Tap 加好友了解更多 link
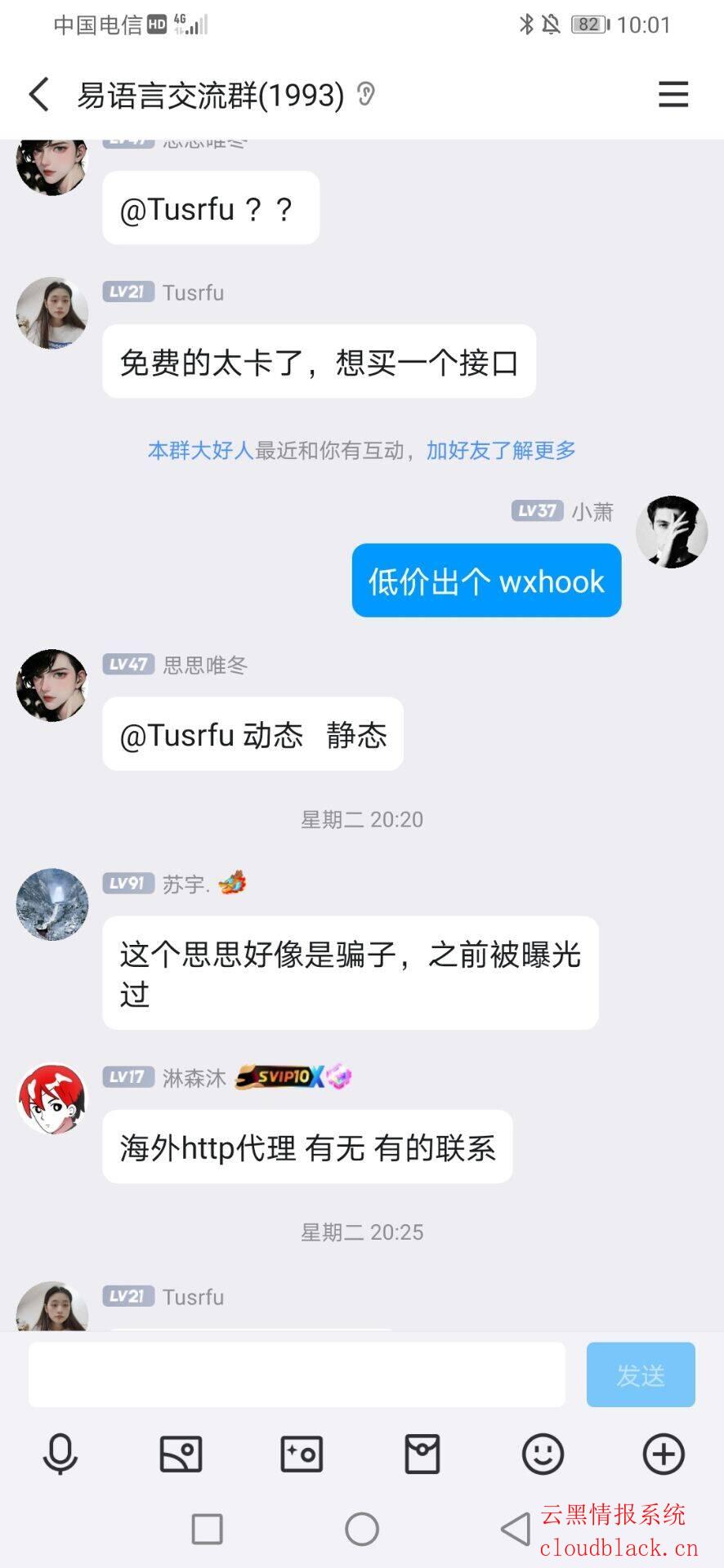Image resolution: width=724 pixels, height=1568 pixels. coord(501,450)
